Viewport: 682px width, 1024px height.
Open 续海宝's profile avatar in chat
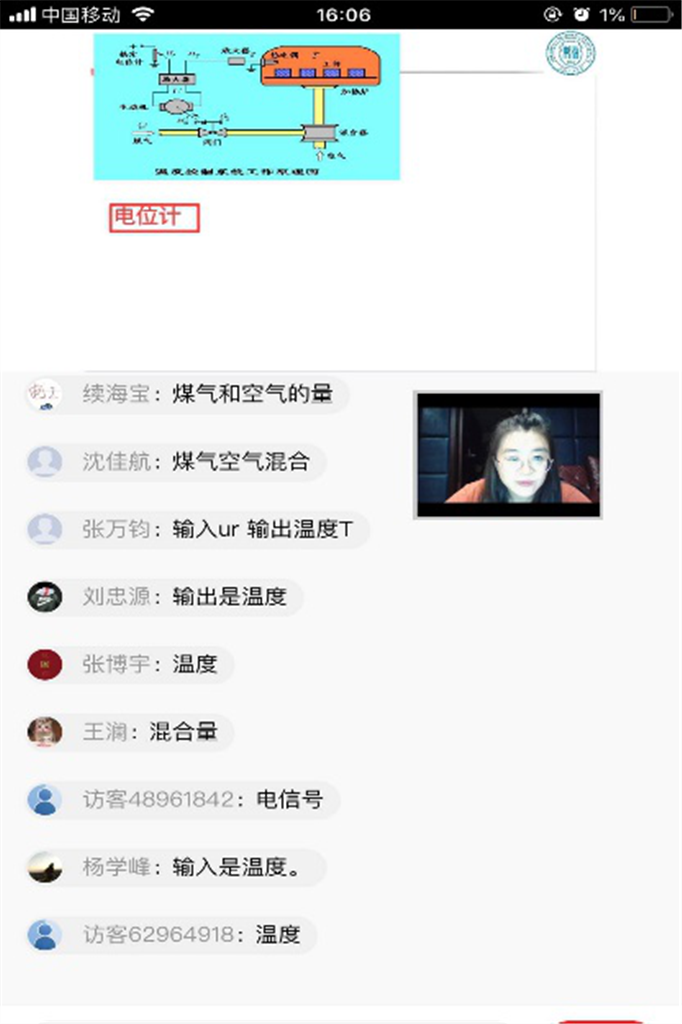click(x=44, y=394)
